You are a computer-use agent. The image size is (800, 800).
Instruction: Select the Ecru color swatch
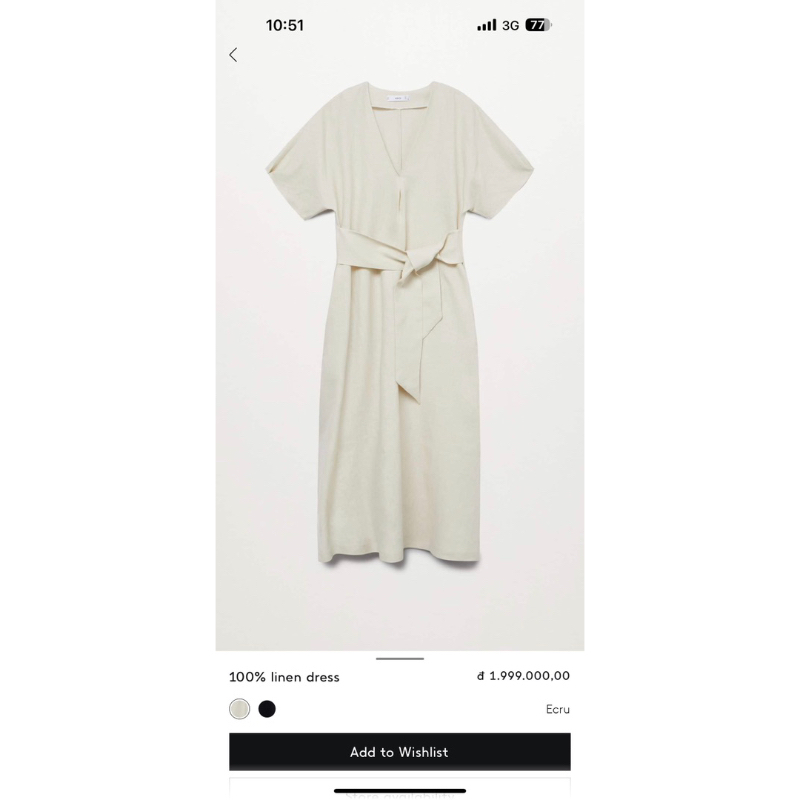coord(239,709)
